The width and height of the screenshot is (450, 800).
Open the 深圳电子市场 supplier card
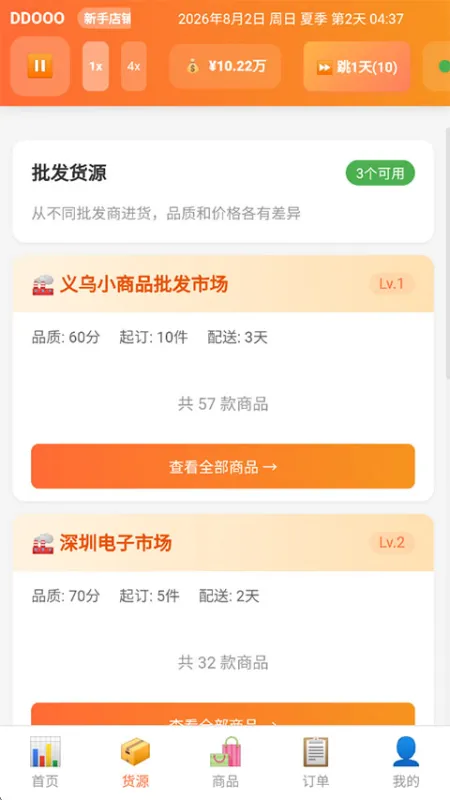click(x=223, y=619)
